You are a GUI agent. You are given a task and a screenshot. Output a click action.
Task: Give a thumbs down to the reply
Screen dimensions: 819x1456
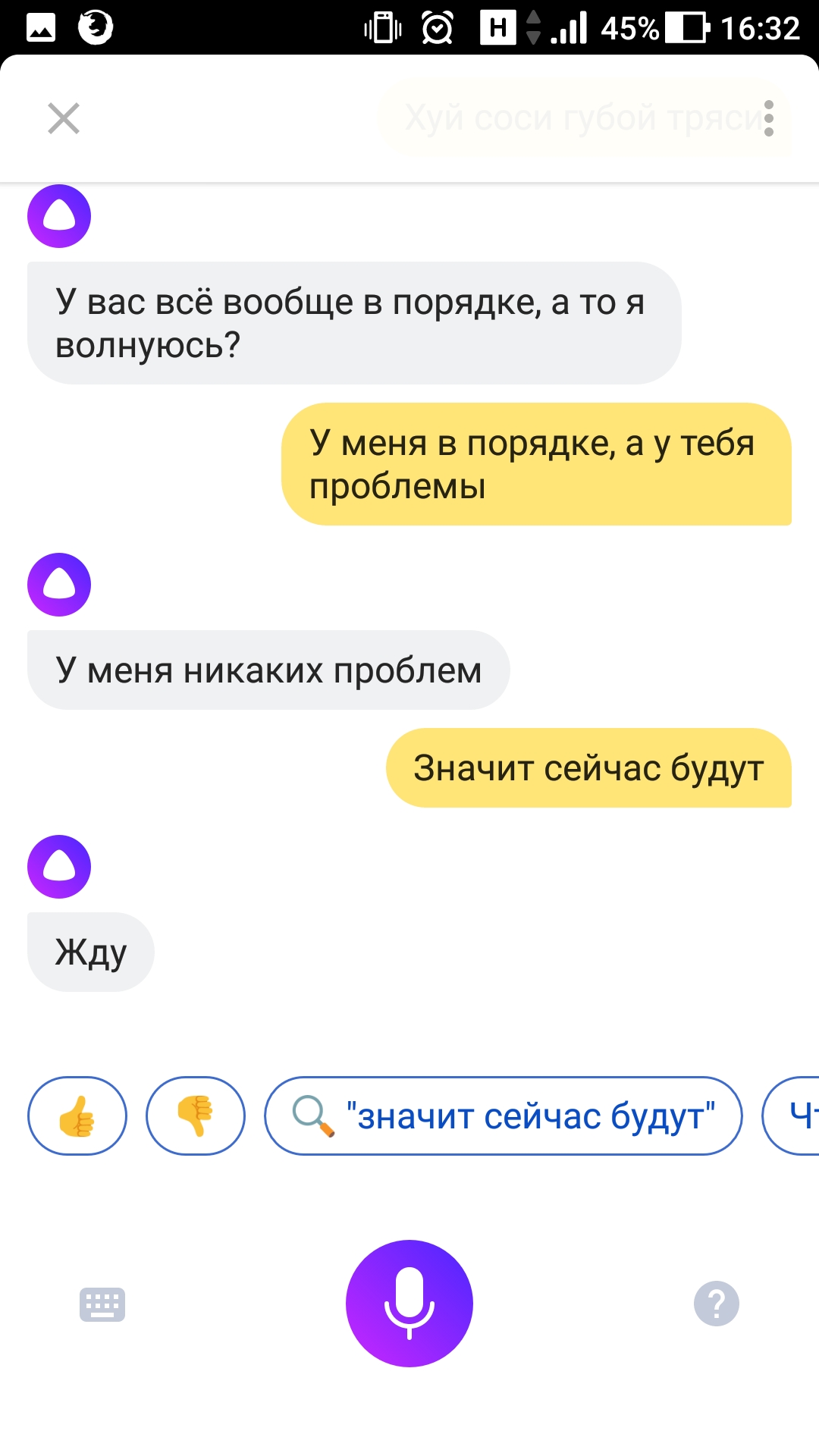(196, 1116)
